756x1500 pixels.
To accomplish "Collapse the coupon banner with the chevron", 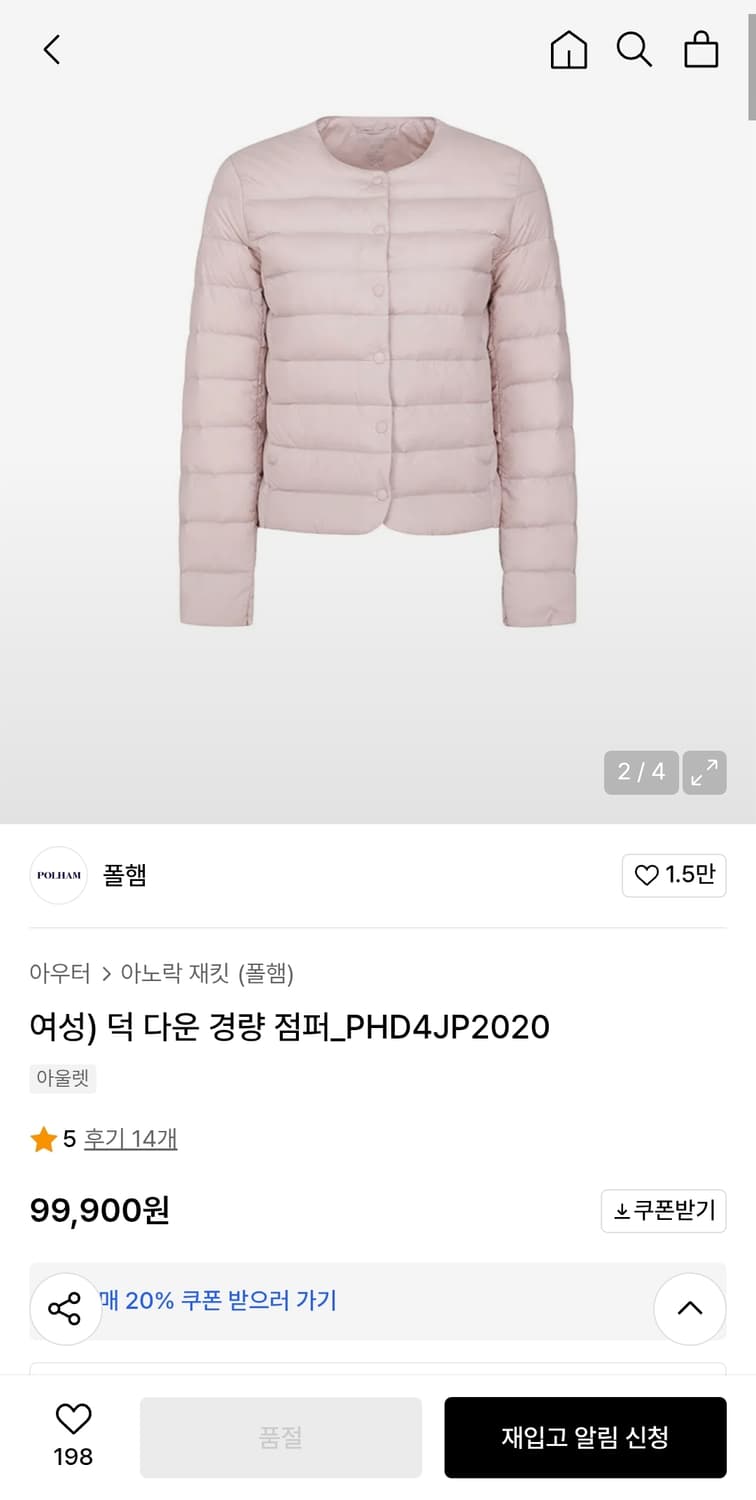I will pos(689,1307).
